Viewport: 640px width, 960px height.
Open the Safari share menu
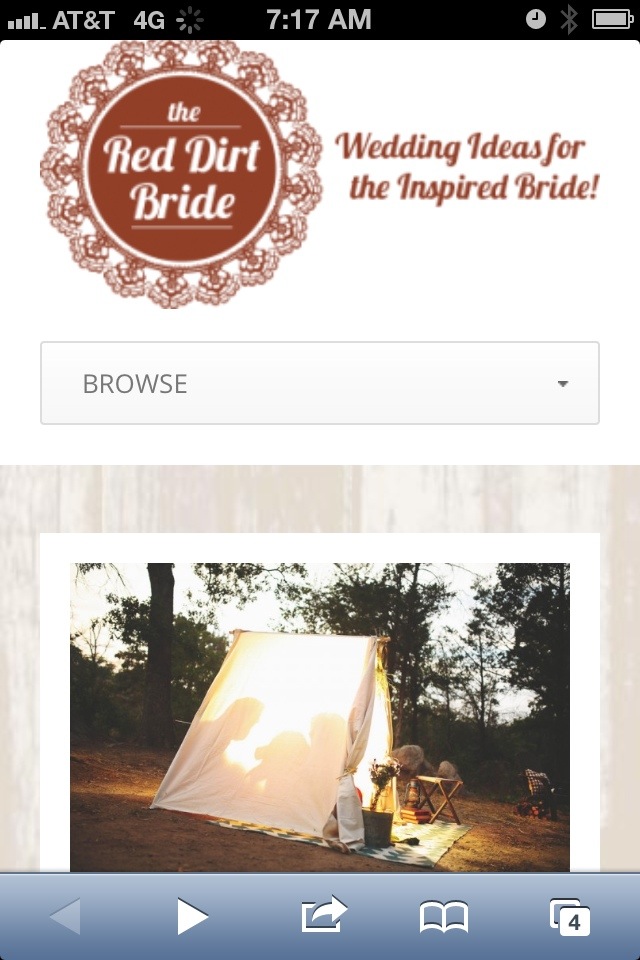pyautogui.click(x=323, y=916)
